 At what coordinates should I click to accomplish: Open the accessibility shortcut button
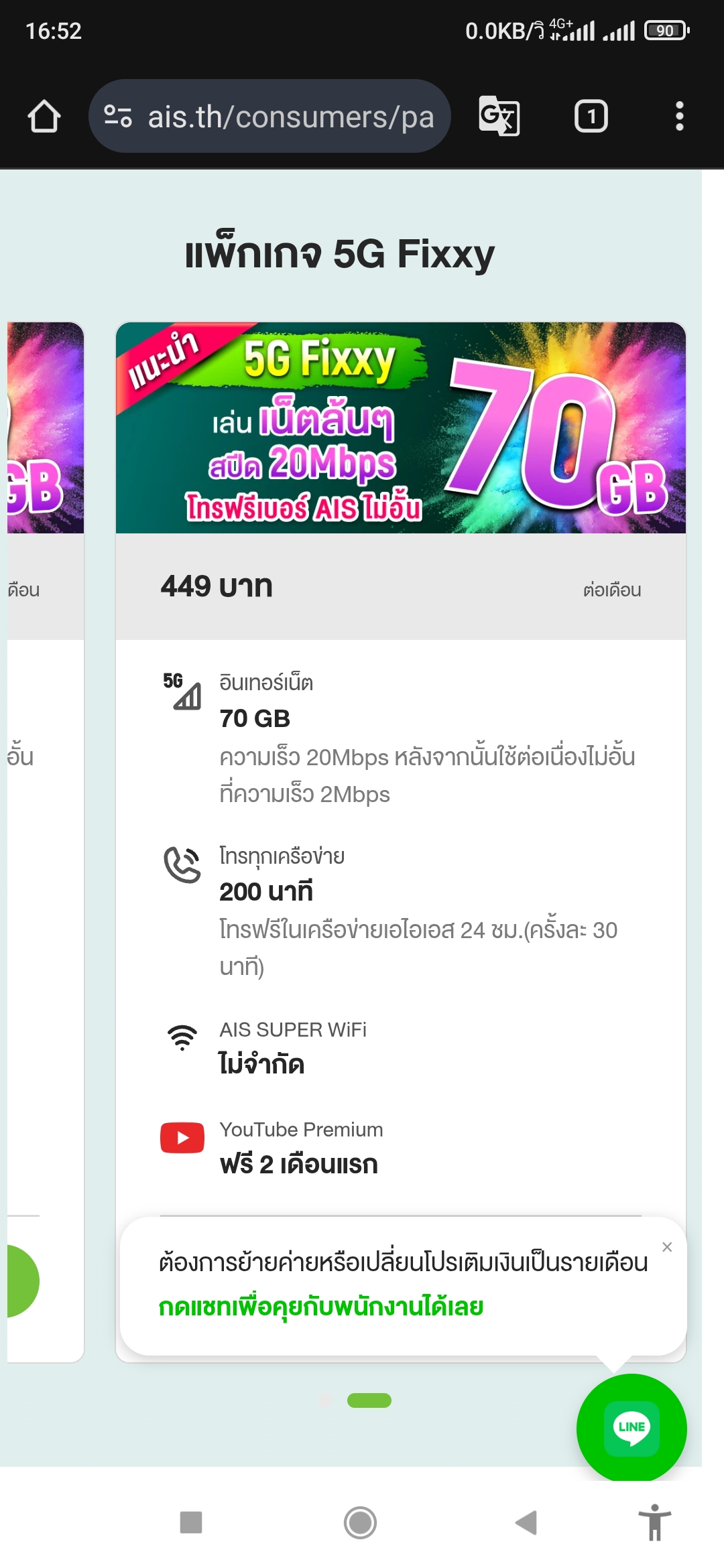[655, 1522]
